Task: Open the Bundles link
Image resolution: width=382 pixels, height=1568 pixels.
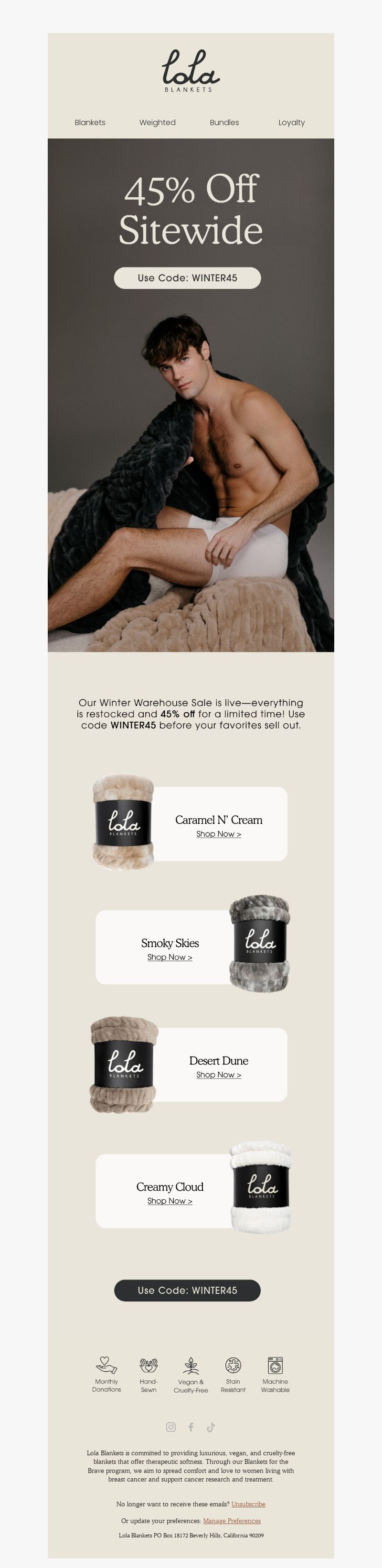Action: click(x=224, y=122)
